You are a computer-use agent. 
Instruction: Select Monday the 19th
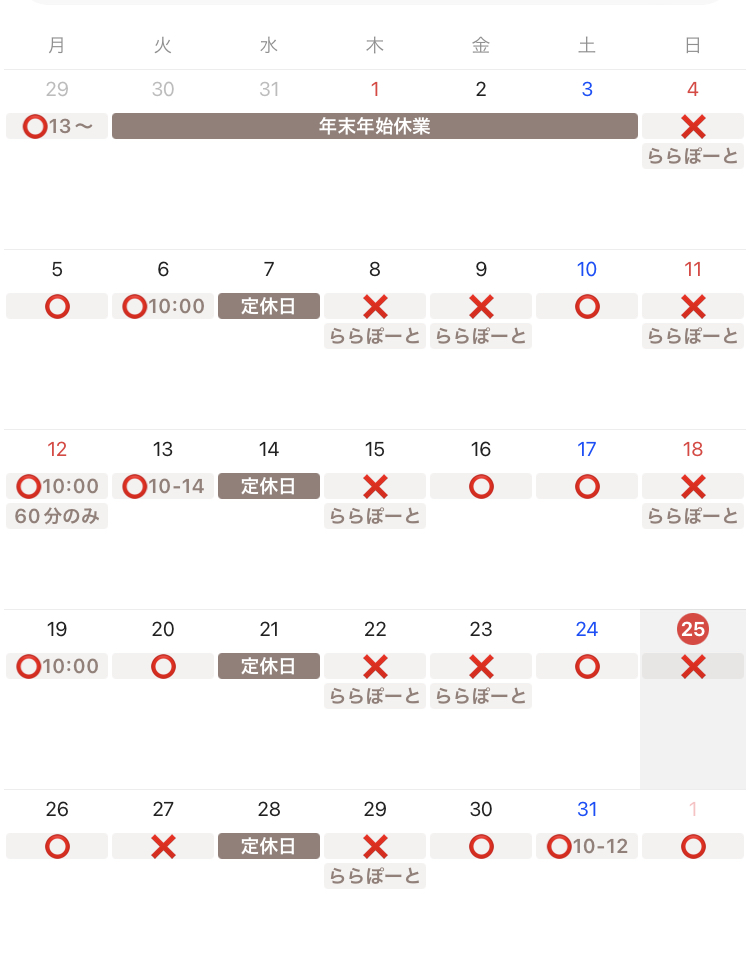(x=57, y=629)
